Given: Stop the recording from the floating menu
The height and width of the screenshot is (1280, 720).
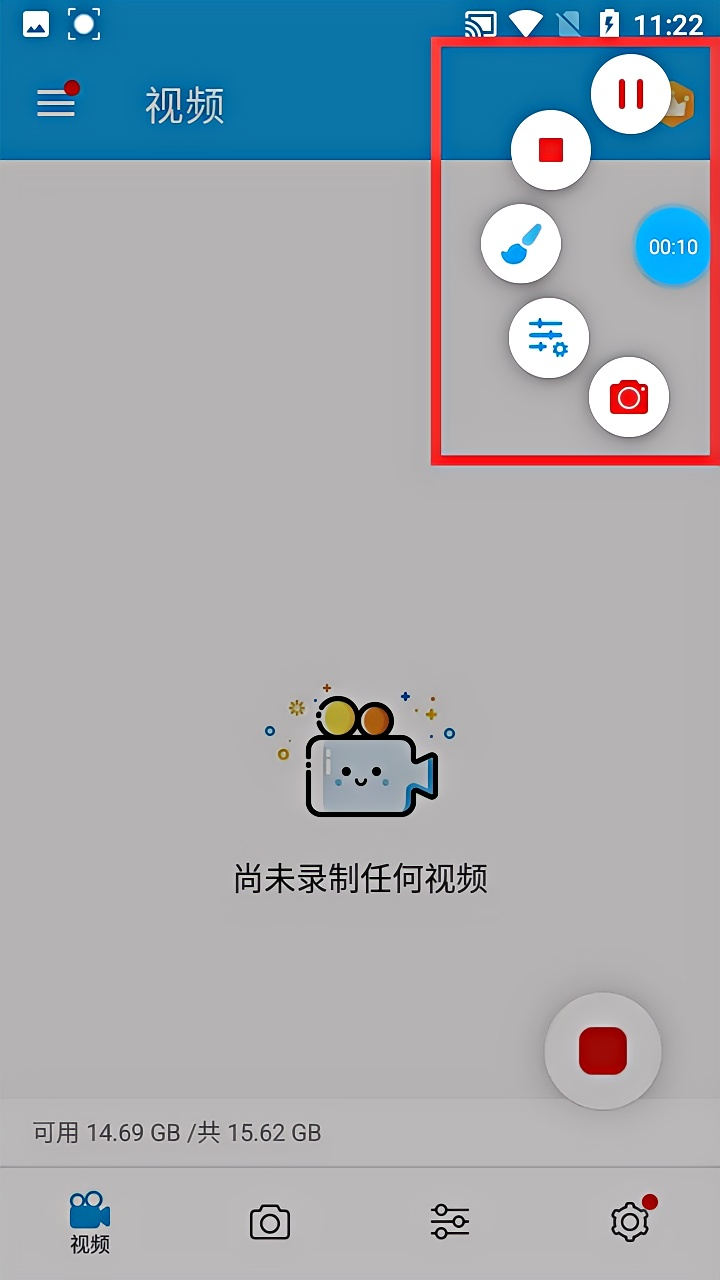Looking at the screenshot, I should (x=551, y=150).
